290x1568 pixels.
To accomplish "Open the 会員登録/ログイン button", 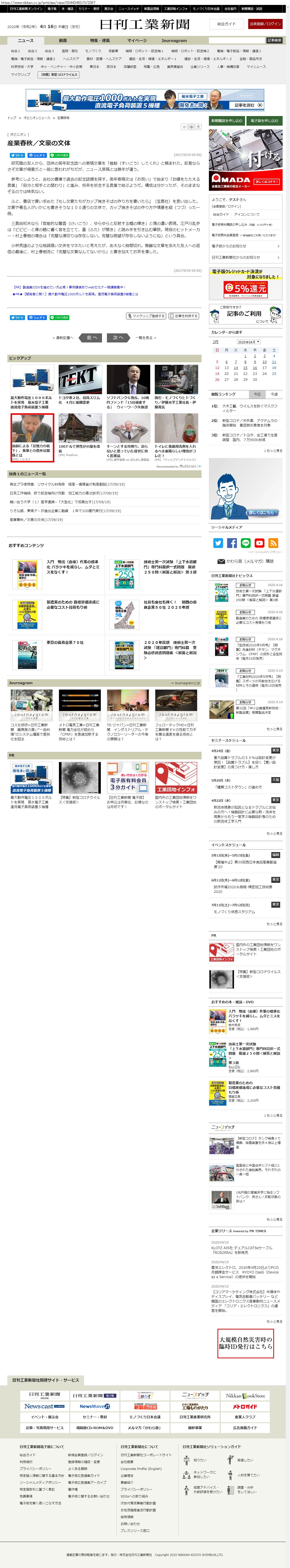I will point(265,24).
